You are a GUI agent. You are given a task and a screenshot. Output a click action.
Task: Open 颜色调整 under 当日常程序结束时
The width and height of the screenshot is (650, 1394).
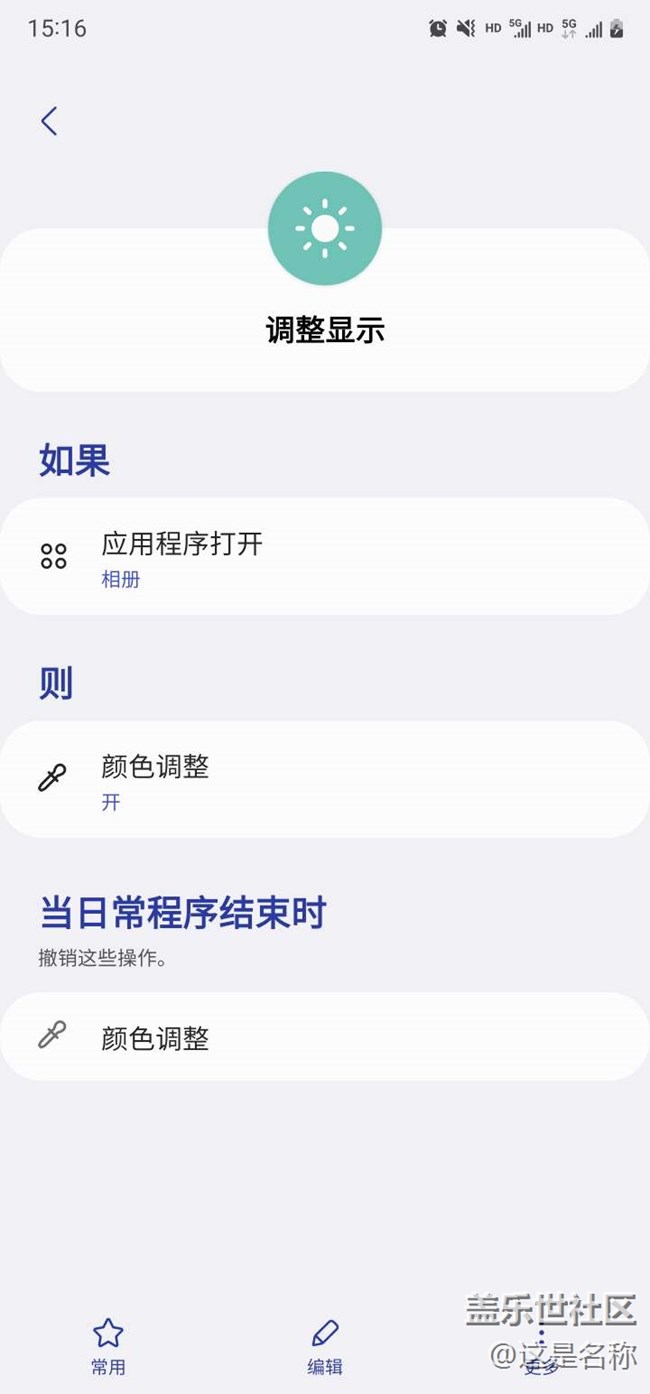pos(324,1037)
